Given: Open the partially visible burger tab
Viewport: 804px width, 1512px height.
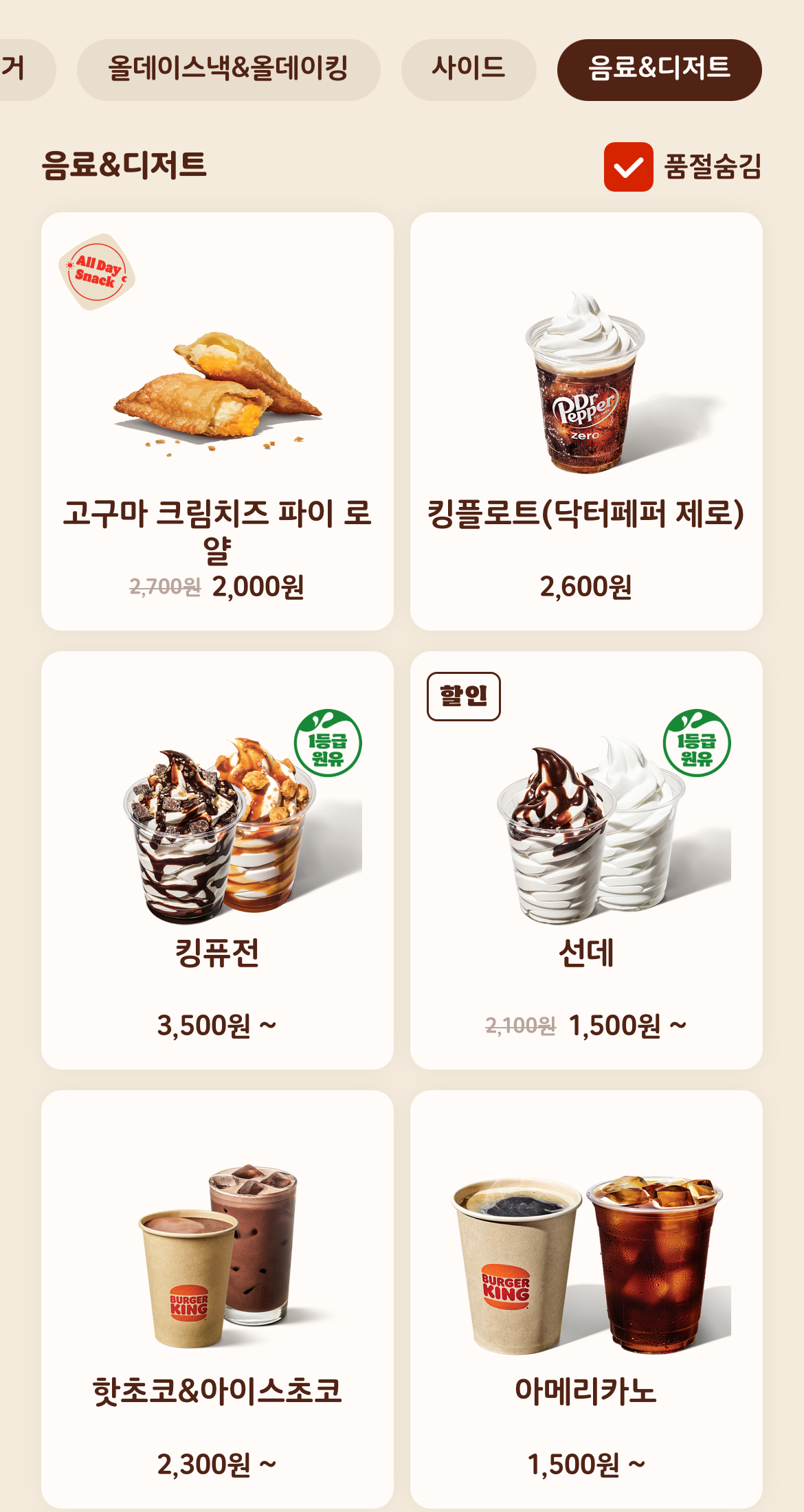Looking at the screenshot, I should 21,69.
